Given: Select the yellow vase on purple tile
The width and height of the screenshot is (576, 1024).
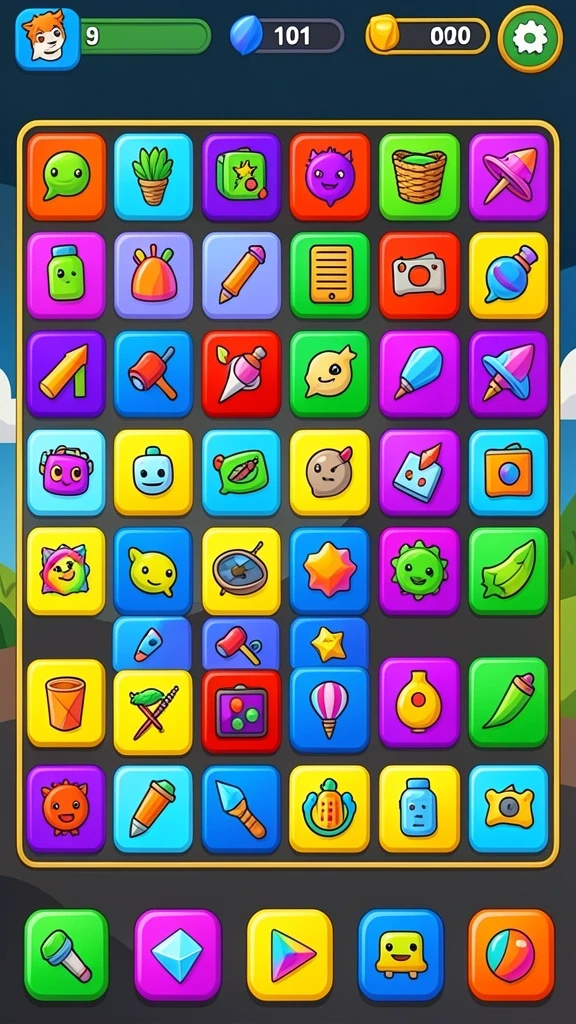Looking at the screenshot, I should point(419,703).
